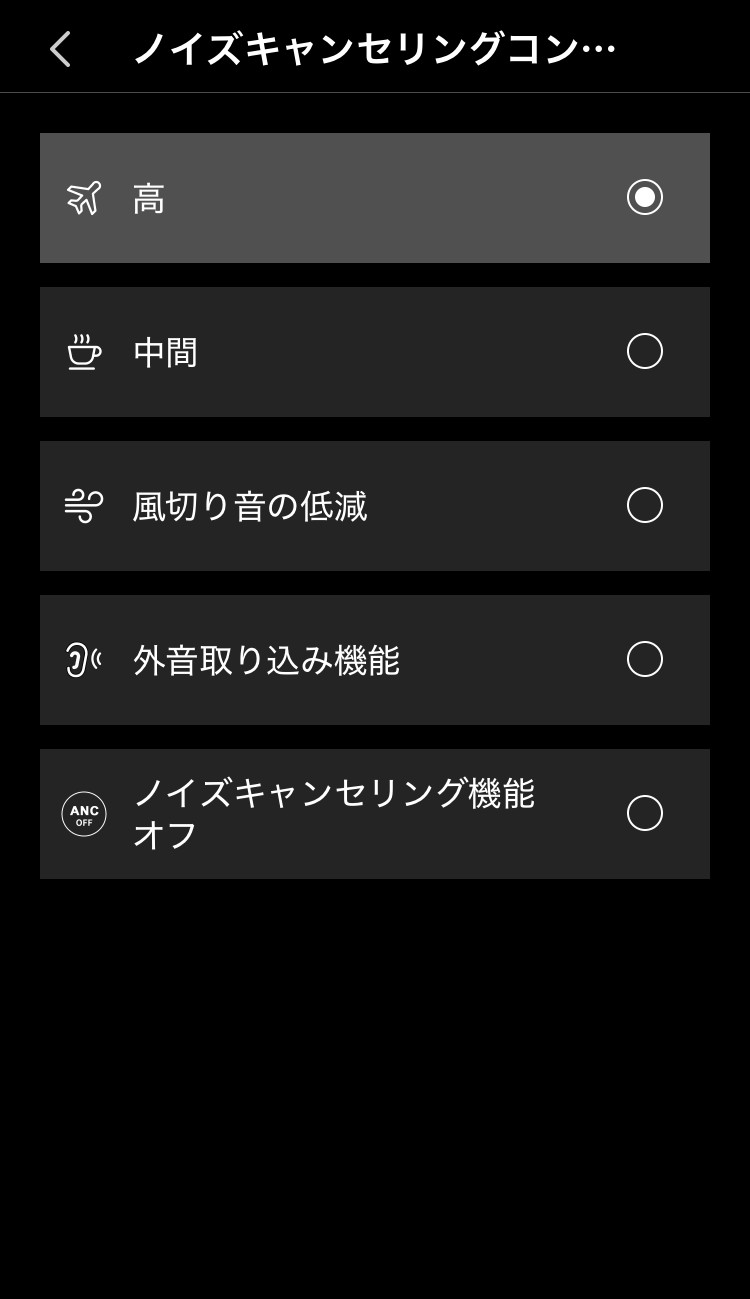Screen dimensions: 750x1299
Task: Select the ear icon for ambient sound mode
Action: tap(84, 659)
